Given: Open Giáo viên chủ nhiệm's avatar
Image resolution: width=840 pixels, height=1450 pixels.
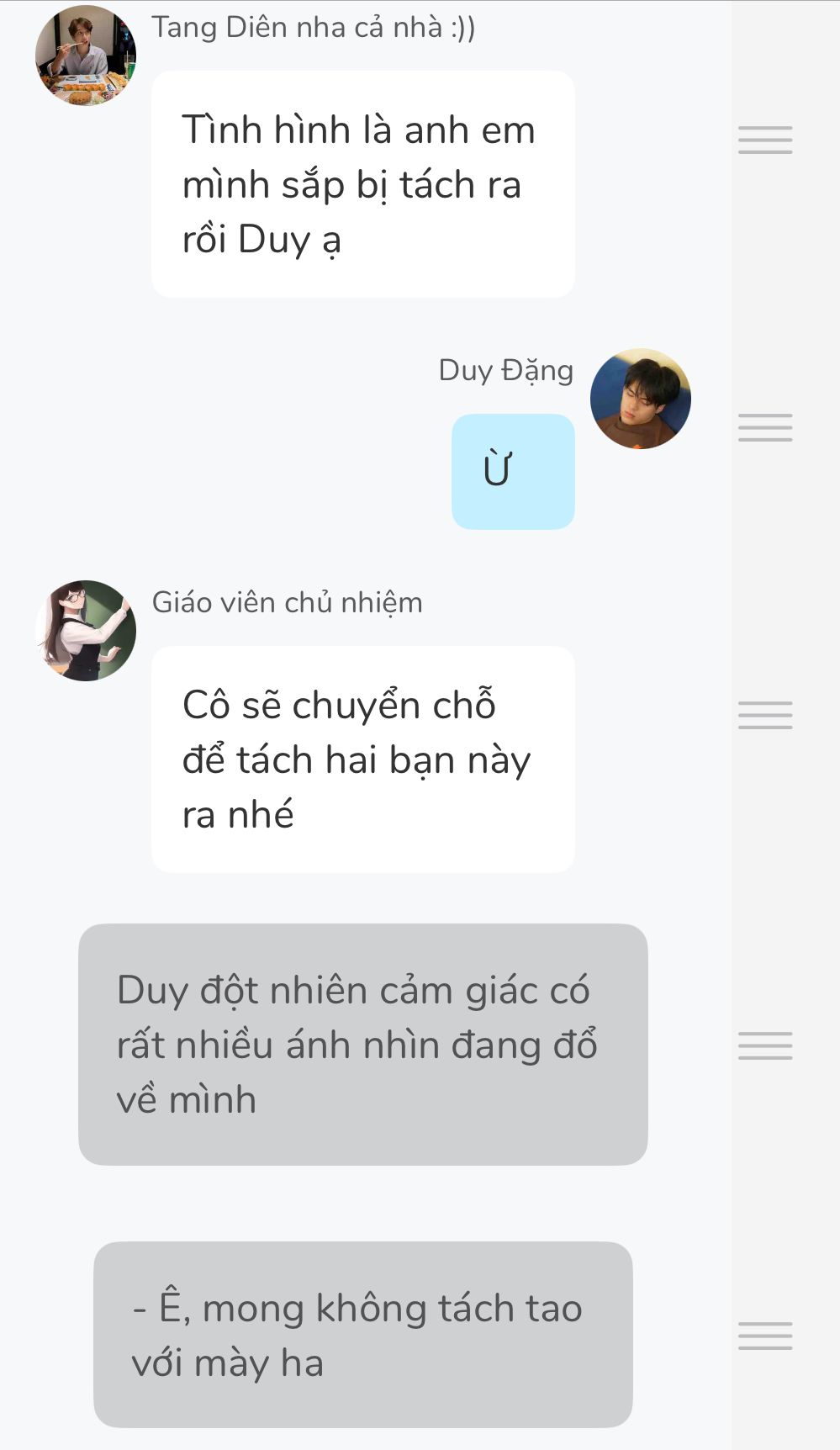Looking at the screenshot, I should (x=86, y=631).
